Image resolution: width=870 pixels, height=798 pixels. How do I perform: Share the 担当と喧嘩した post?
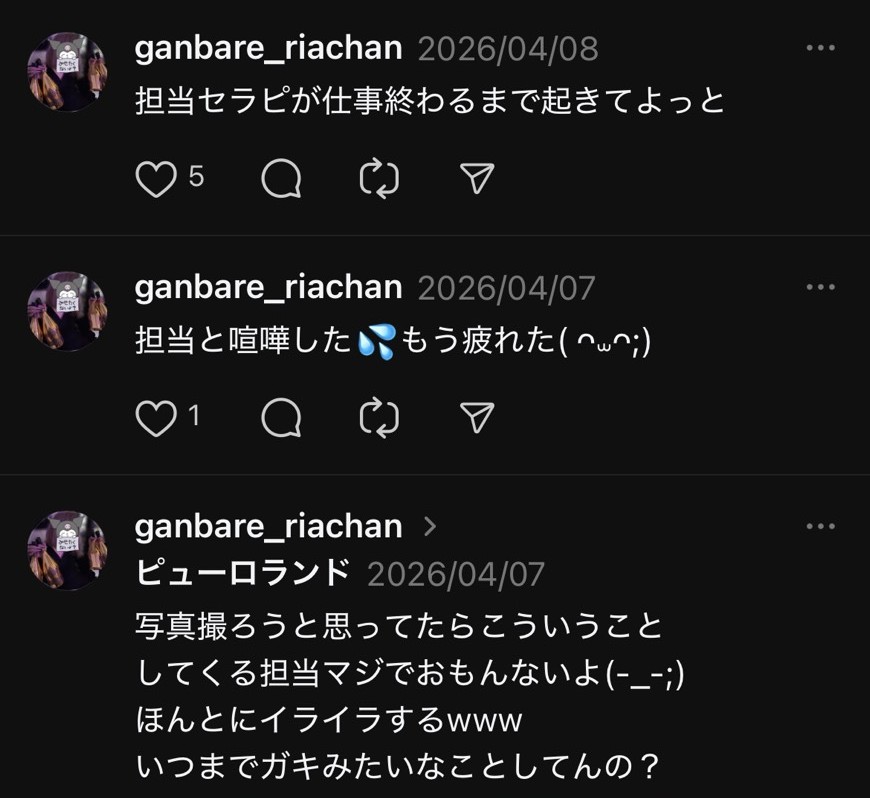tap(477, 418)
